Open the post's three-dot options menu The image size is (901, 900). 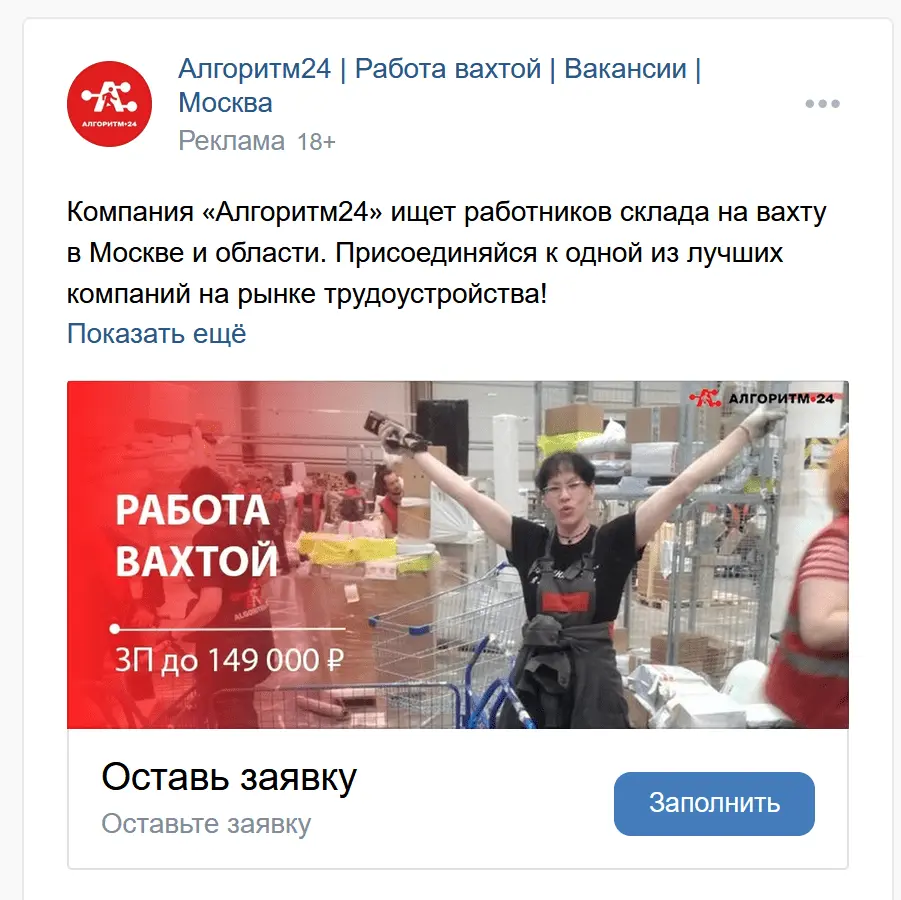pyautogui.click(x=822, y=104)
